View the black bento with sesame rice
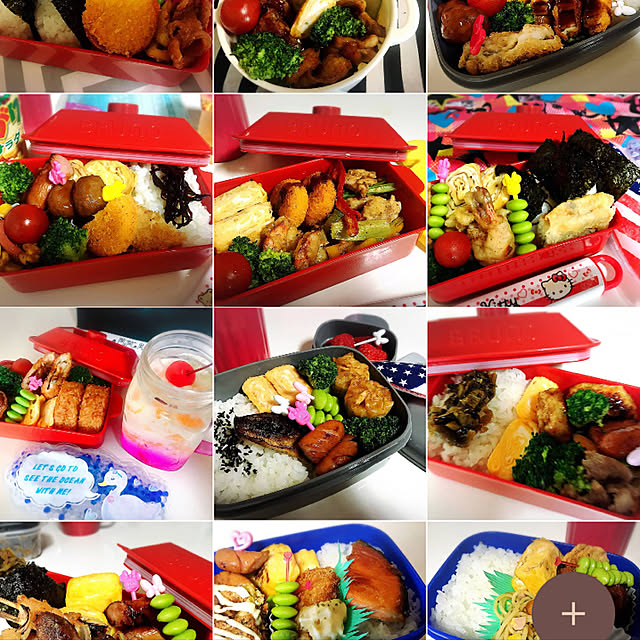Viewport: 640px width, 640px height. [x=319, y=413]
